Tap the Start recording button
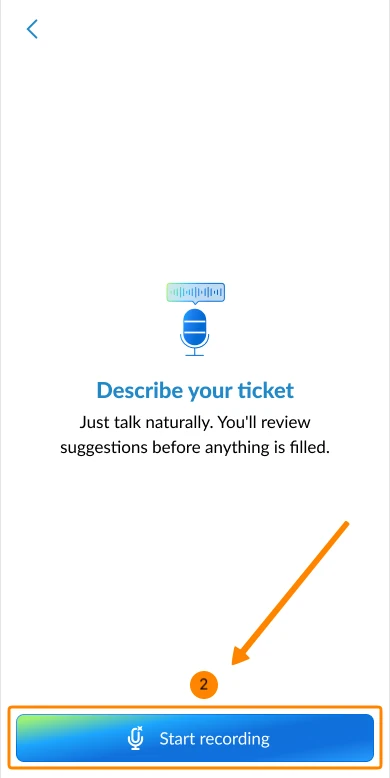The width and height of the screenshot is (390, 778). tap(195, 738)
